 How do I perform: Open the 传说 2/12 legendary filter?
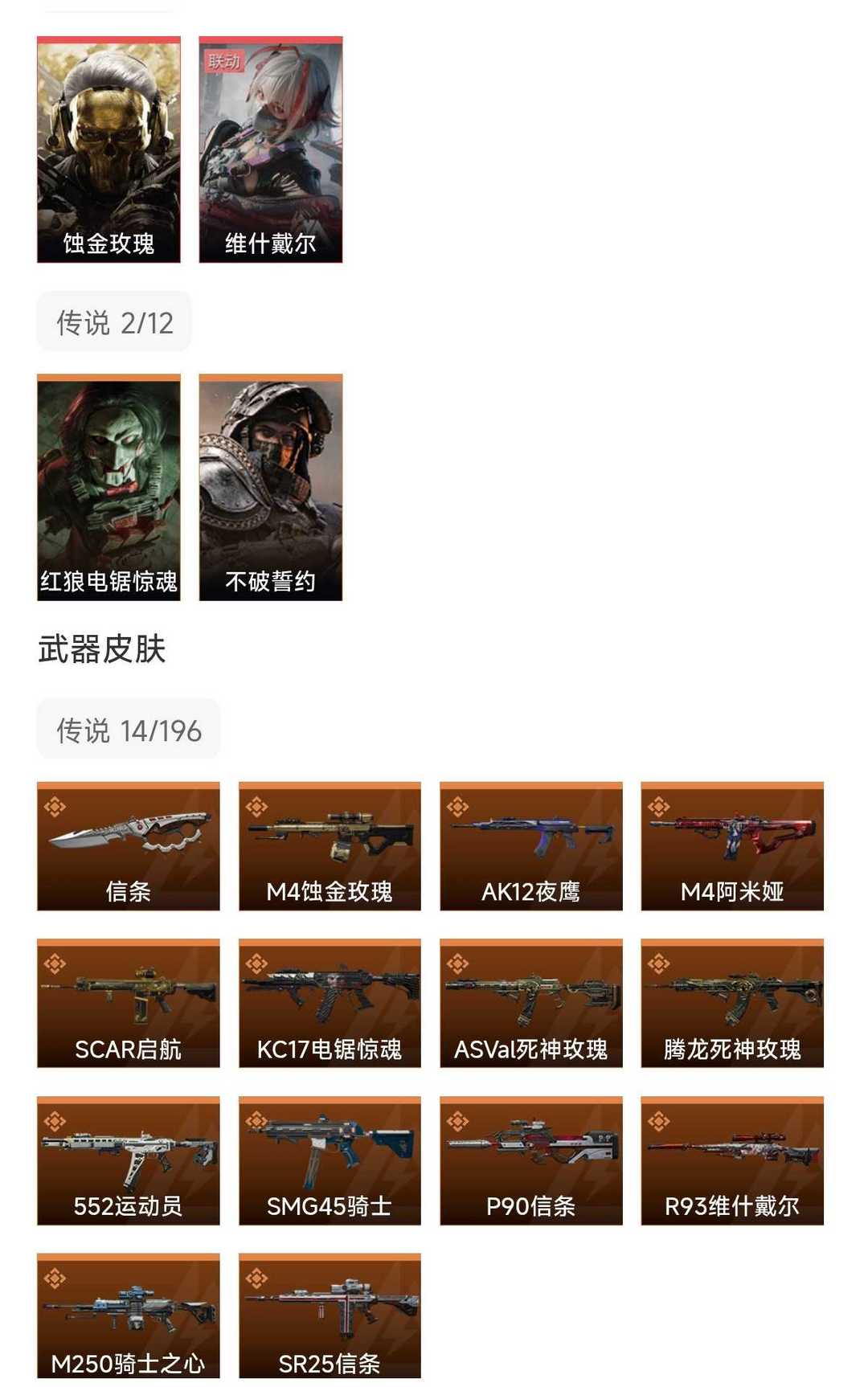[x=113, y=322]
